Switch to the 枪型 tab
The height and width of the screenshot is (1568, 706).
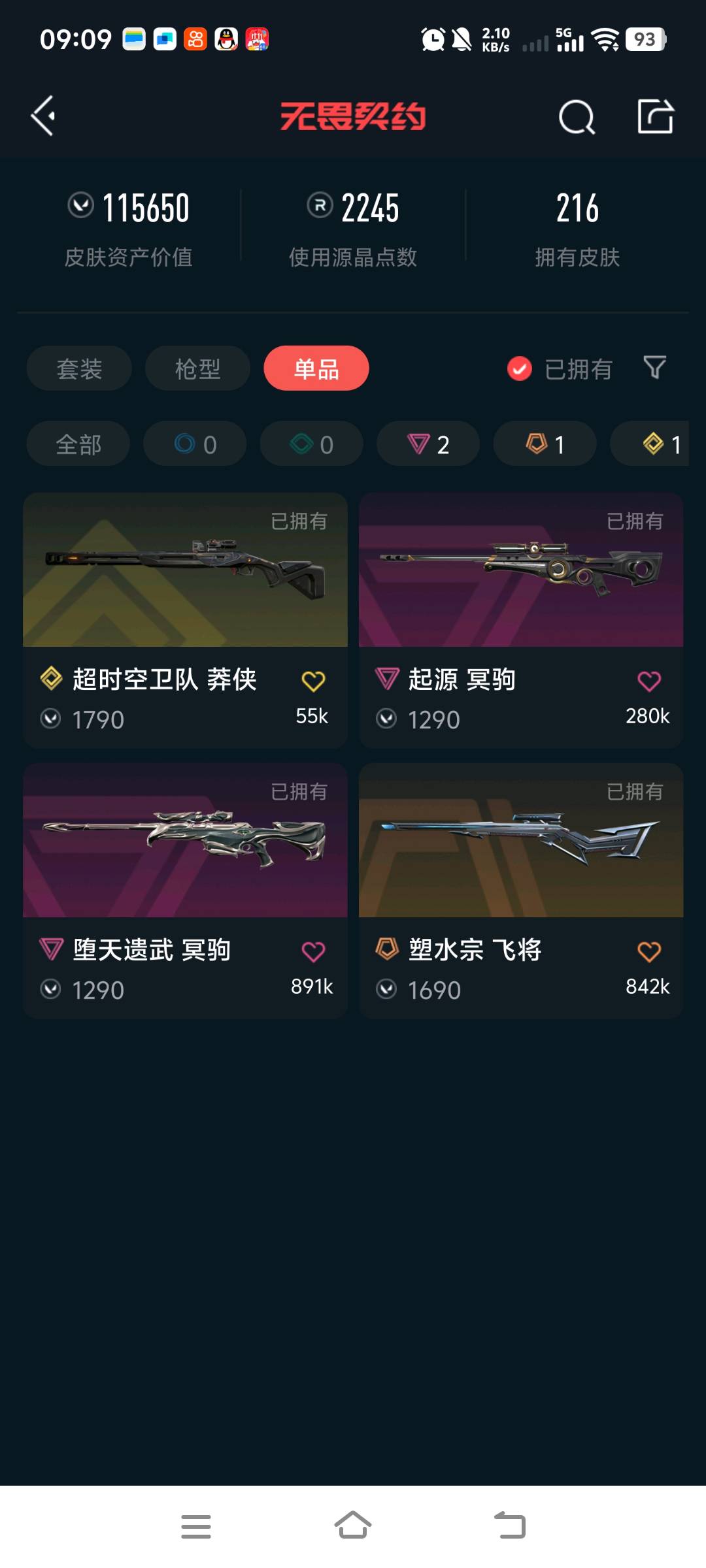pos(197,368)
